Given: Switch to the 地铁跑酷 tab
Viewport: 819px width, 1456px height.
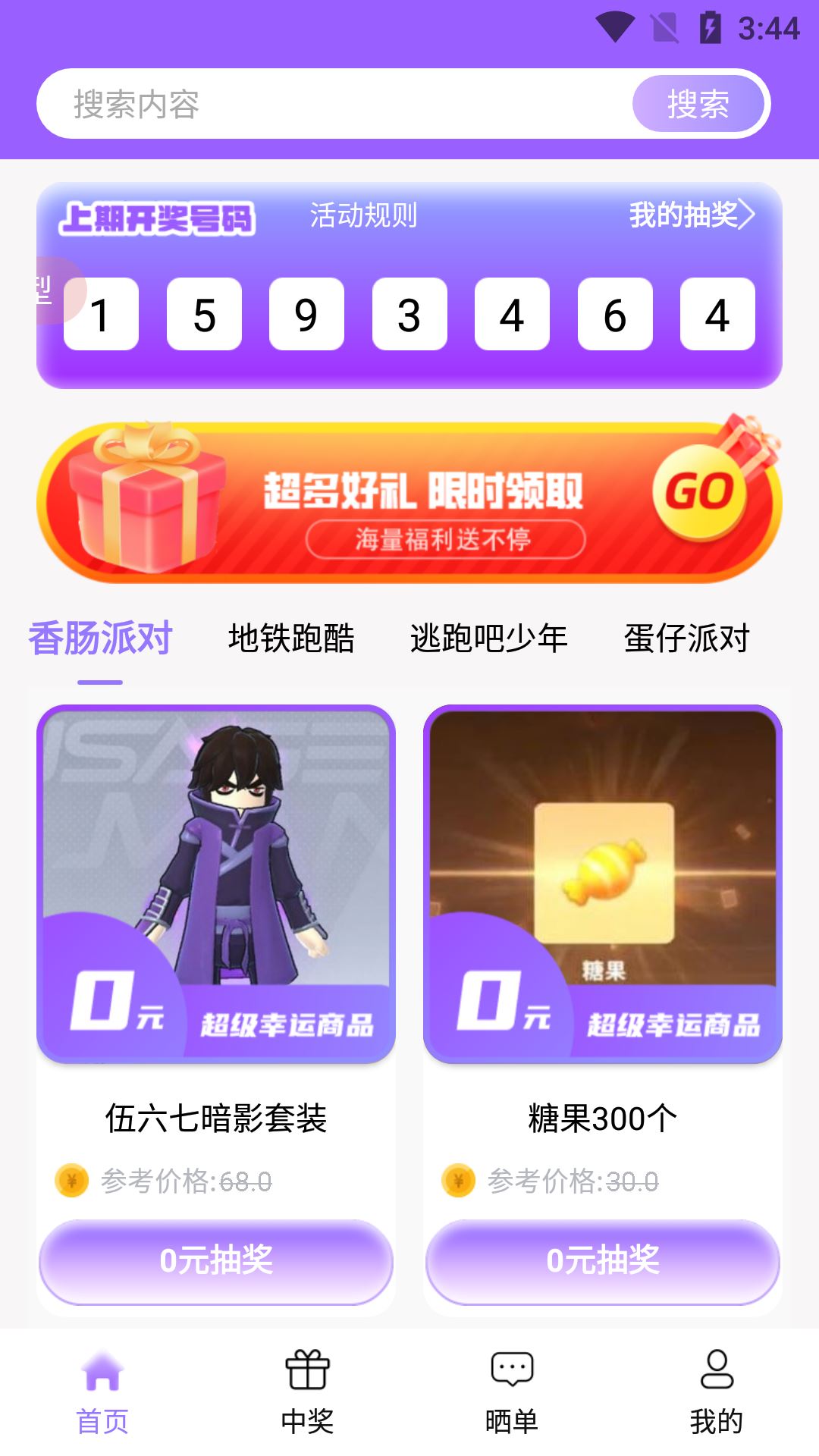Looking at the screenshot, I should coord(291,639).
